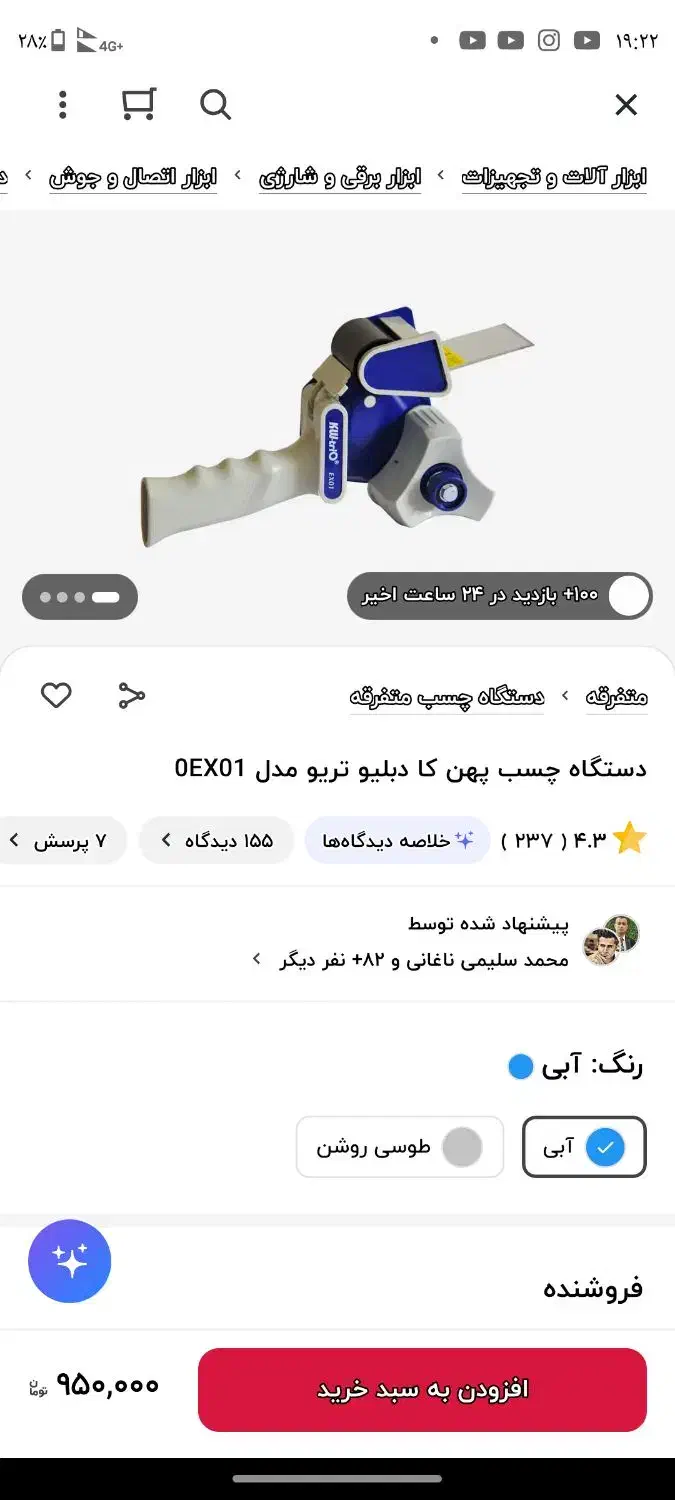The height and width of the screenshot is (1500, 675).
Task: Open دستگاه چسب متفرقه category link
Action: [x=447, y=696]
